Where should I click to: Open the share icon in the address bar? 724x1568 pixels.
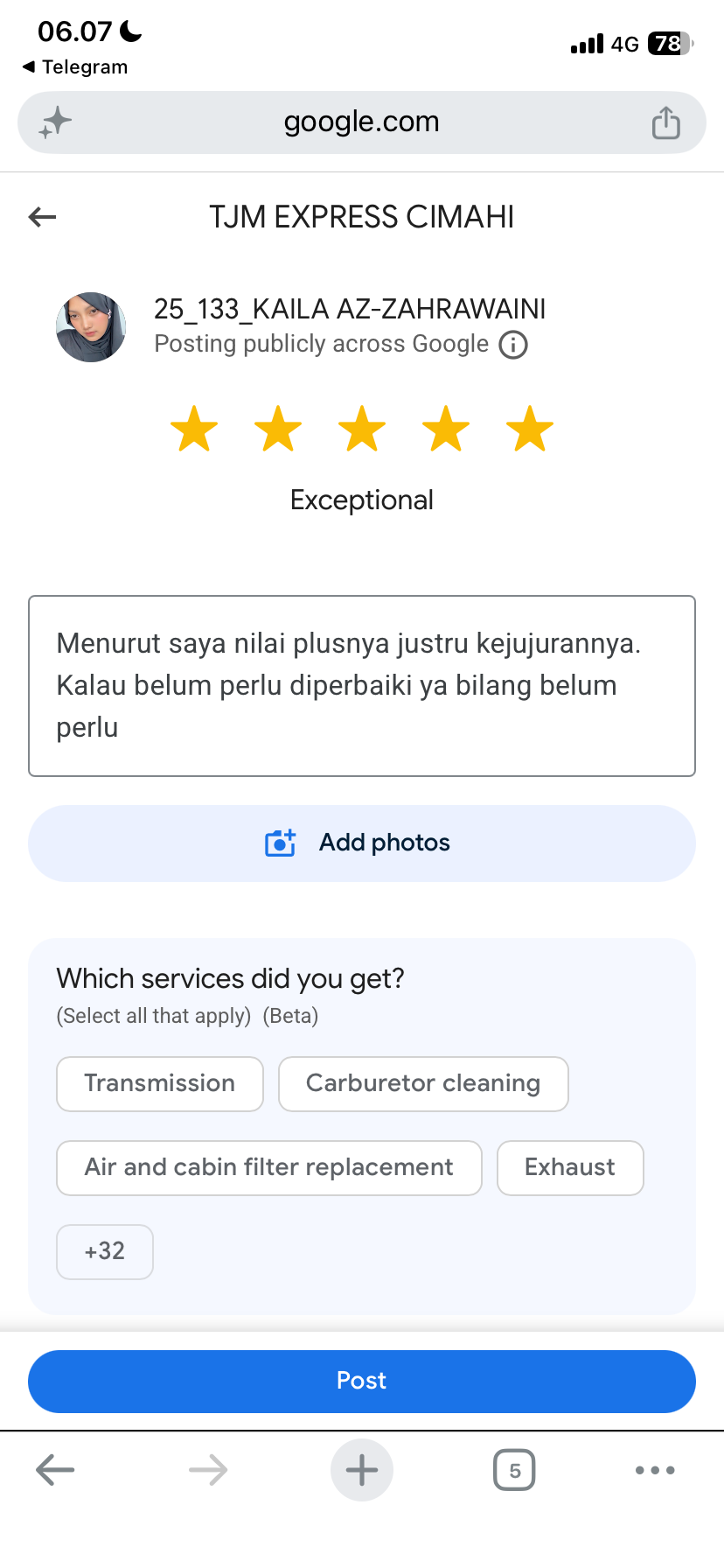666,122
